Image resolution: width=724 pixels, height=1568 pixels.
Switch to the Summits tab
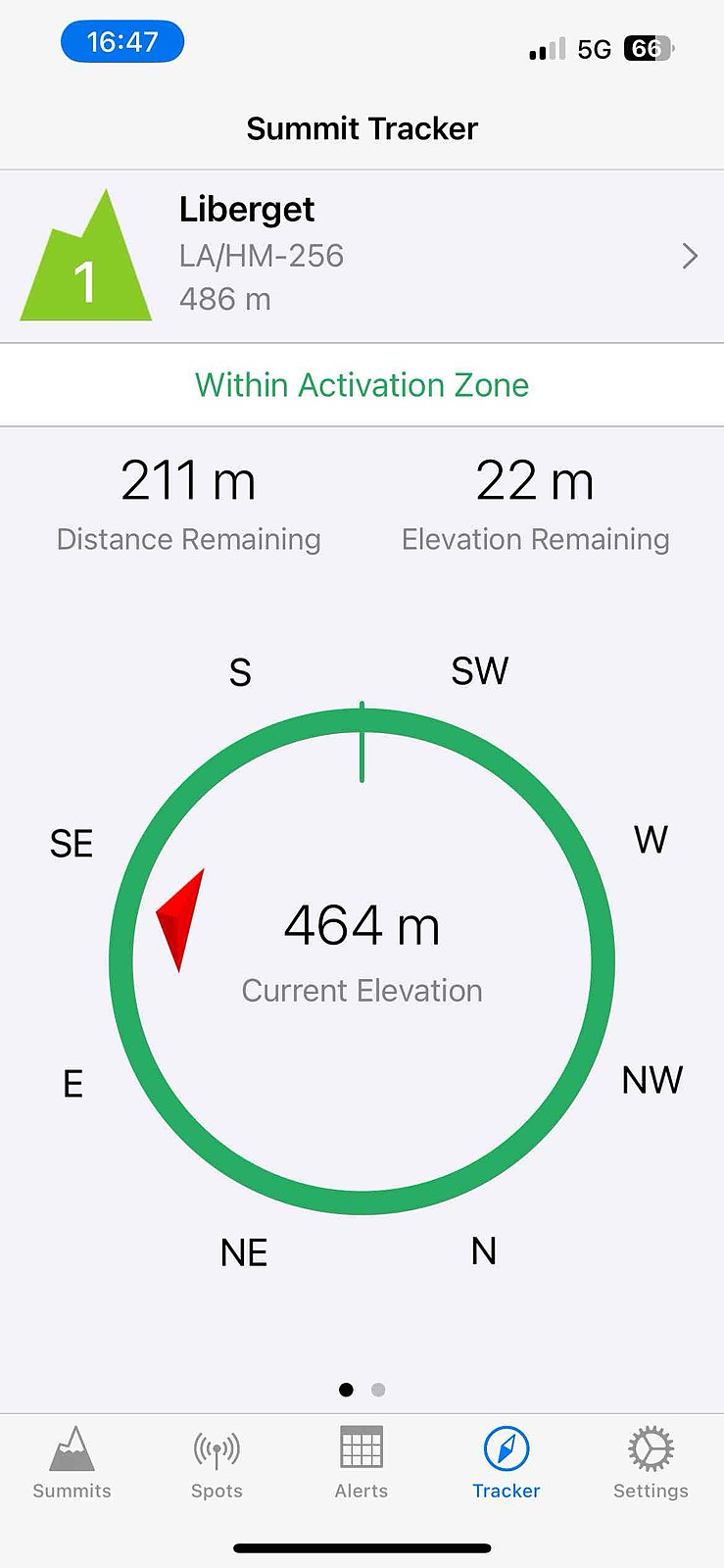(x=72, y=1463)
